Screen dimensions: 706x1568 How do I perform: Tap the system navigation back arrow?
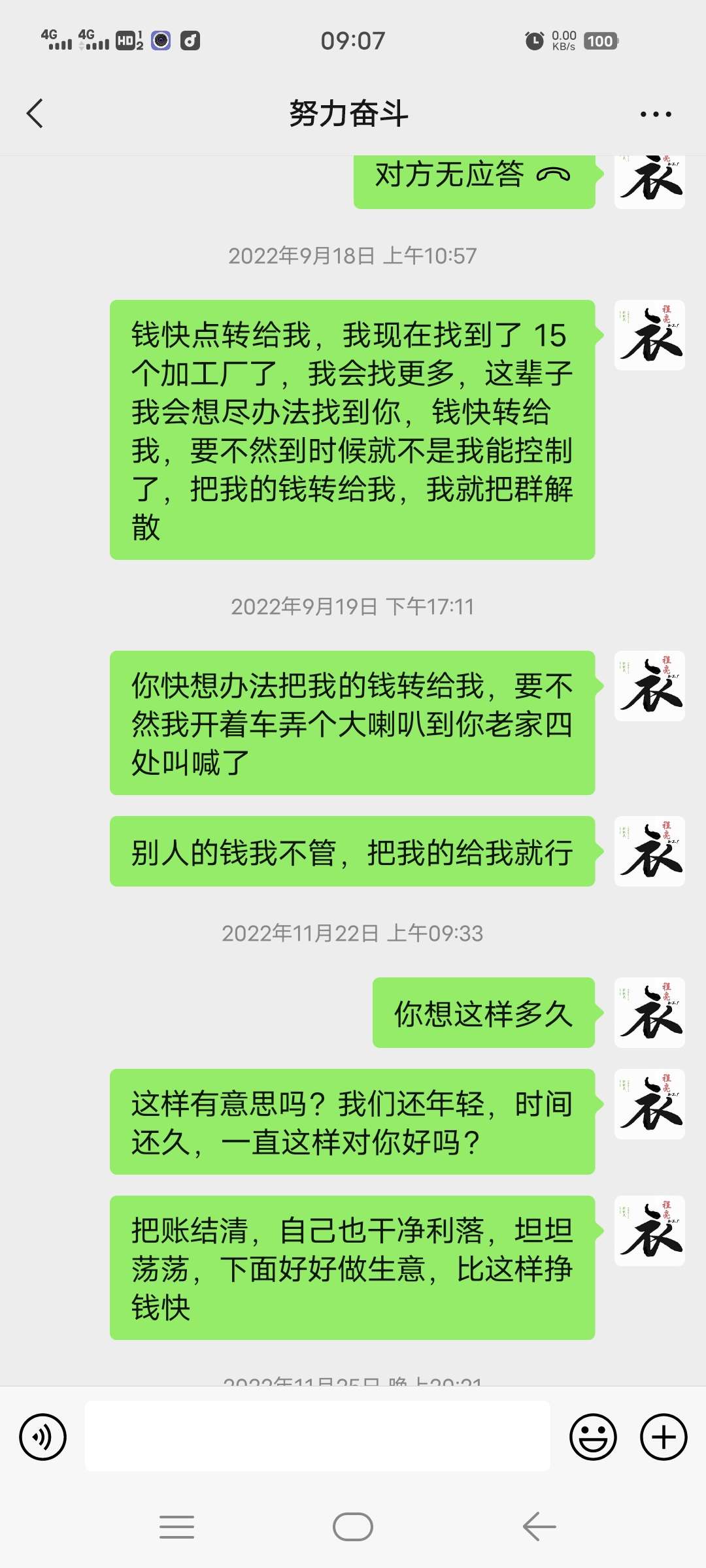point(539,1527)
